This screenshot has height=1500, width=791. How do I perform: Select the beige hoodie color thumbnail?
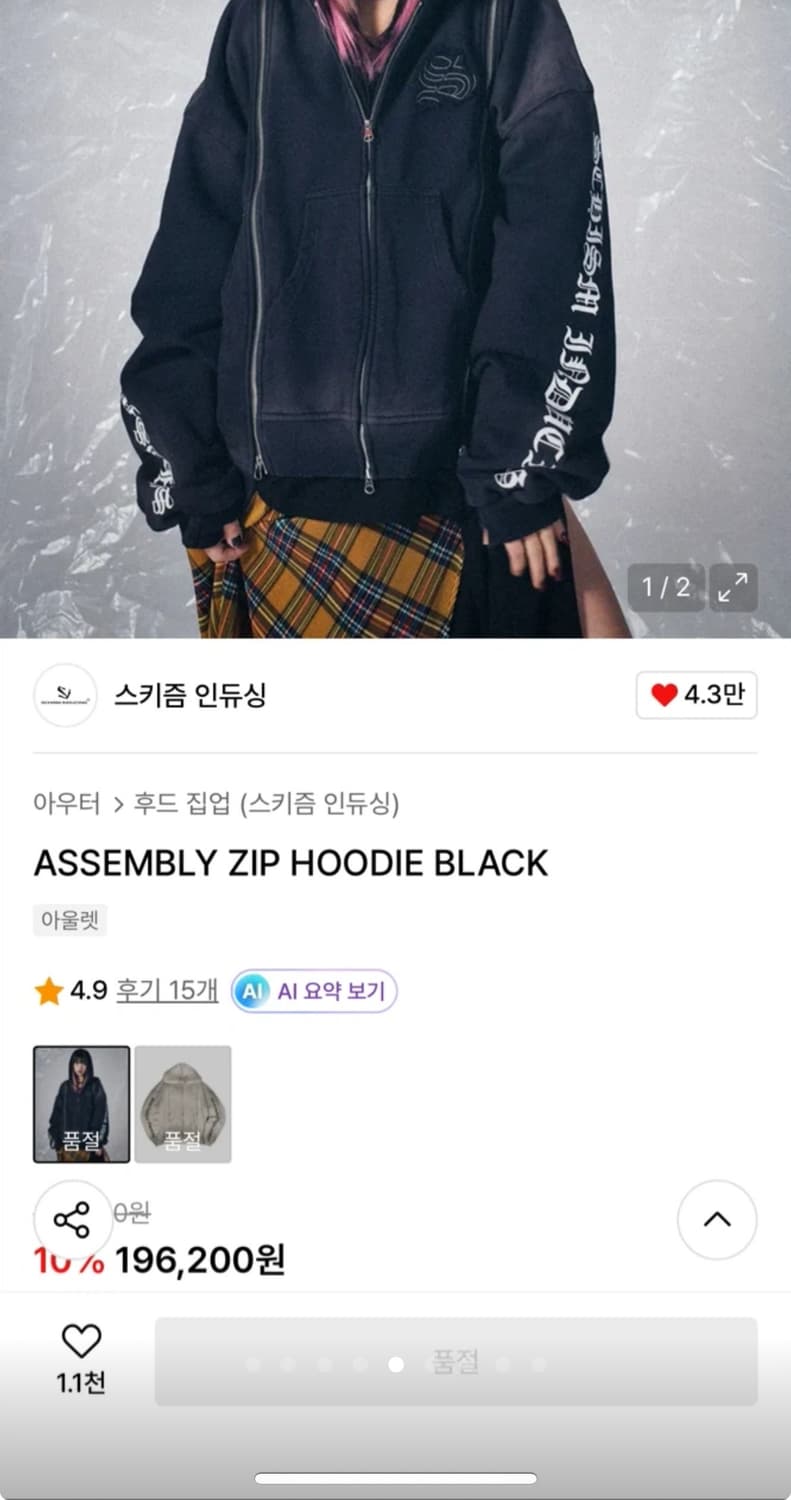pyautogui.click(x=183, y=1103)
